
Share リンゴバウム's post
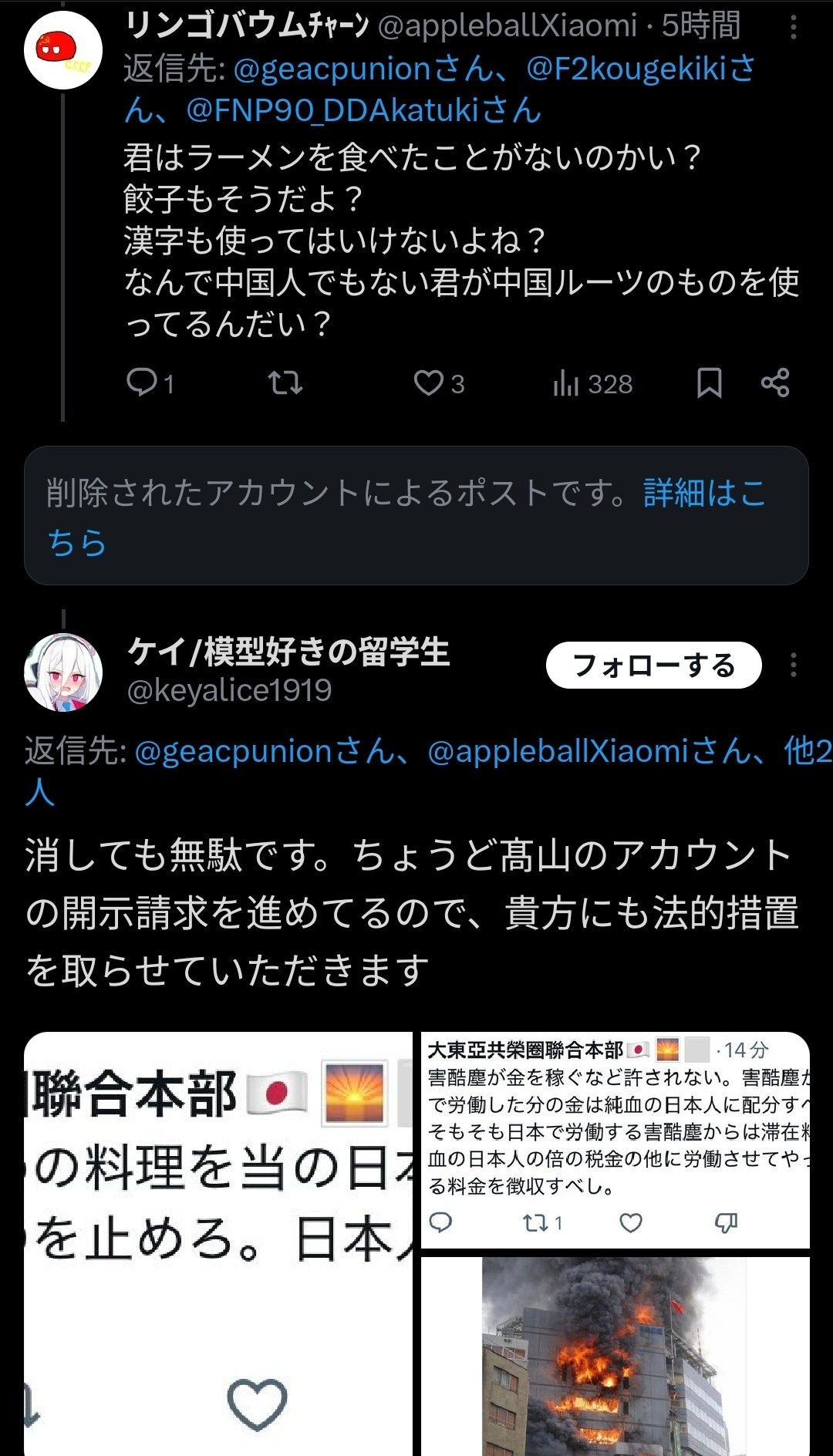pos(774,383)
